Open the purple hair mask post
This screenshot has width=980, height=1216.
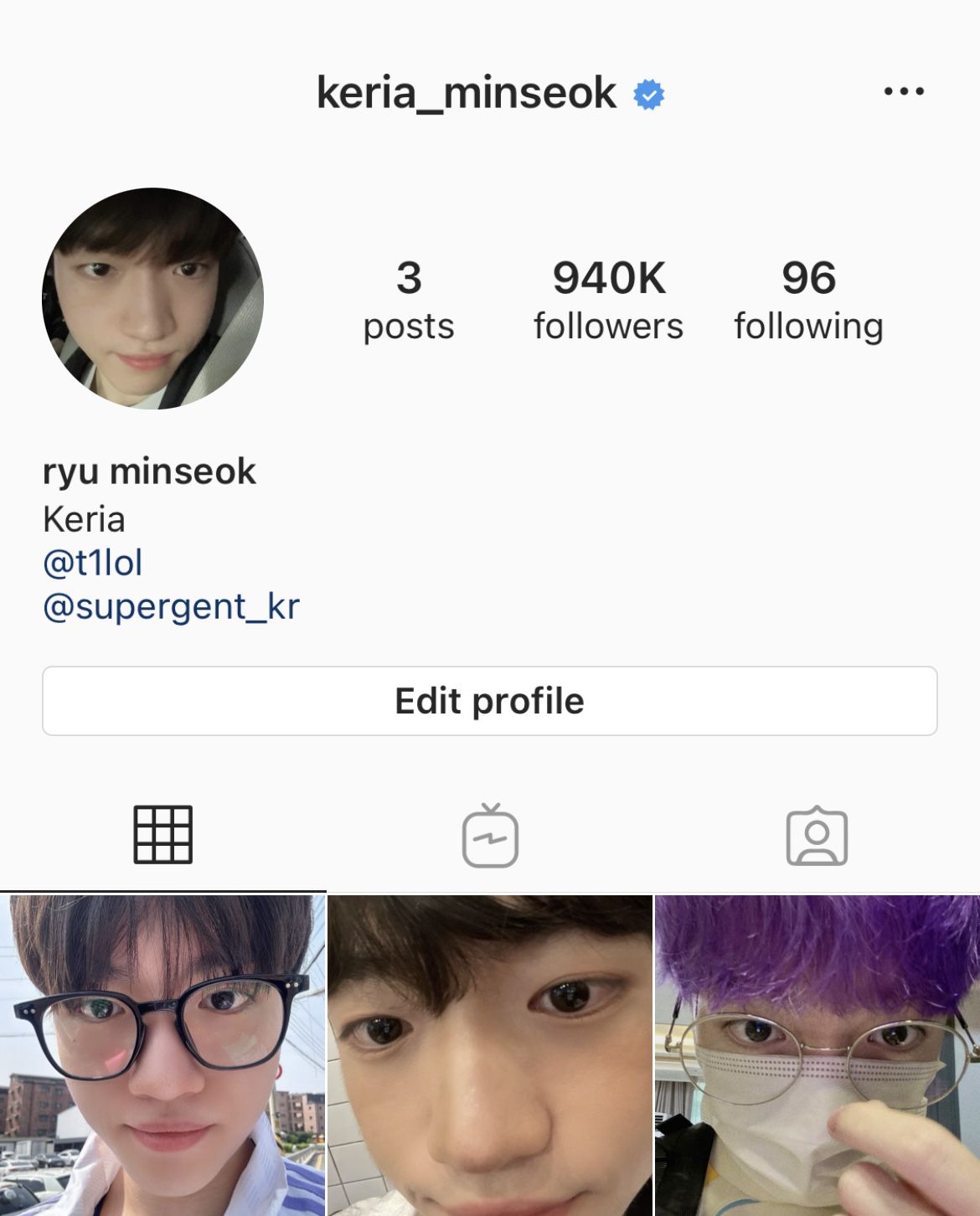817,1055
